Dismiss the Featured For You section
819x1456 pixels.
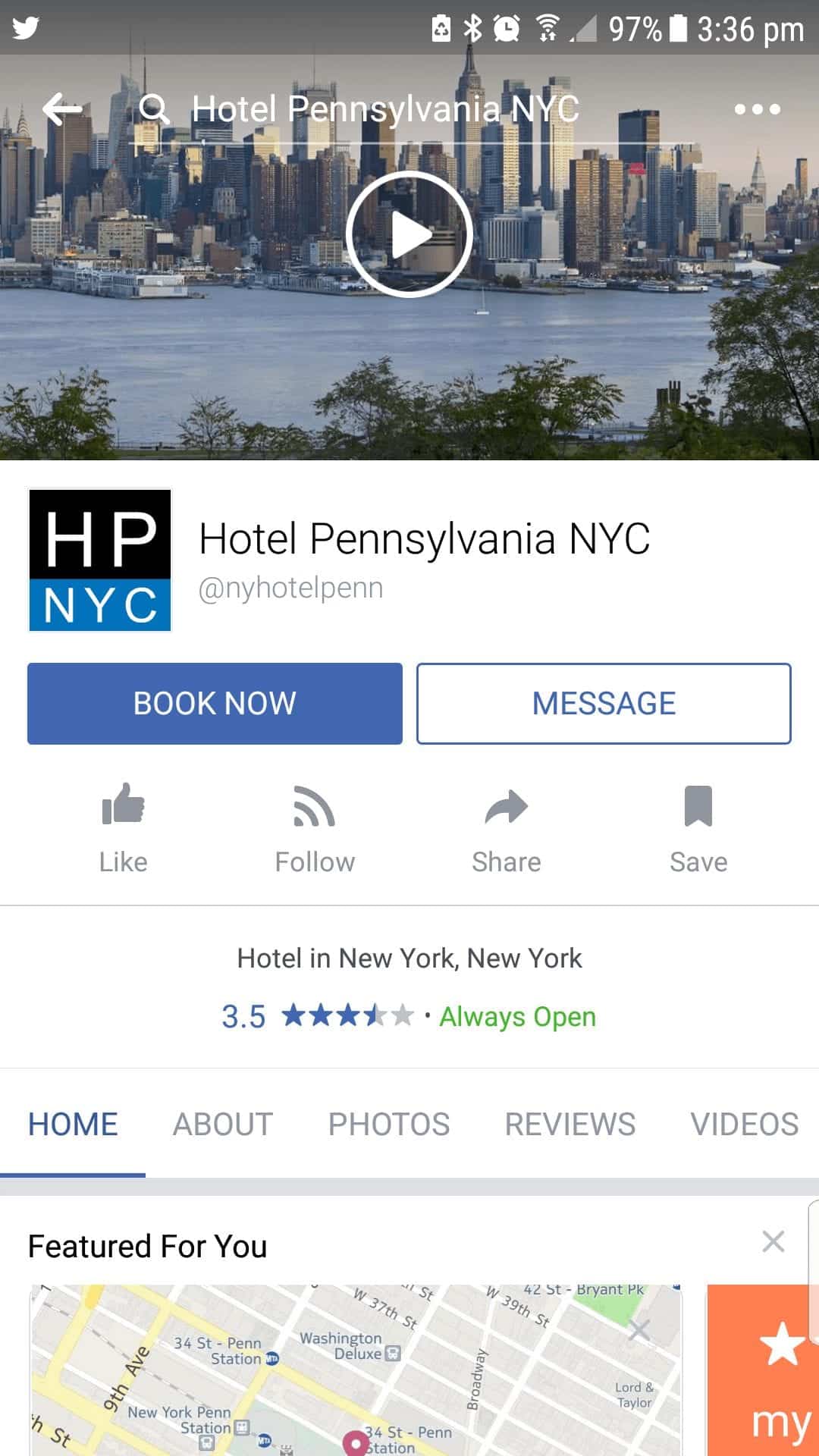tap(773, 1241)
